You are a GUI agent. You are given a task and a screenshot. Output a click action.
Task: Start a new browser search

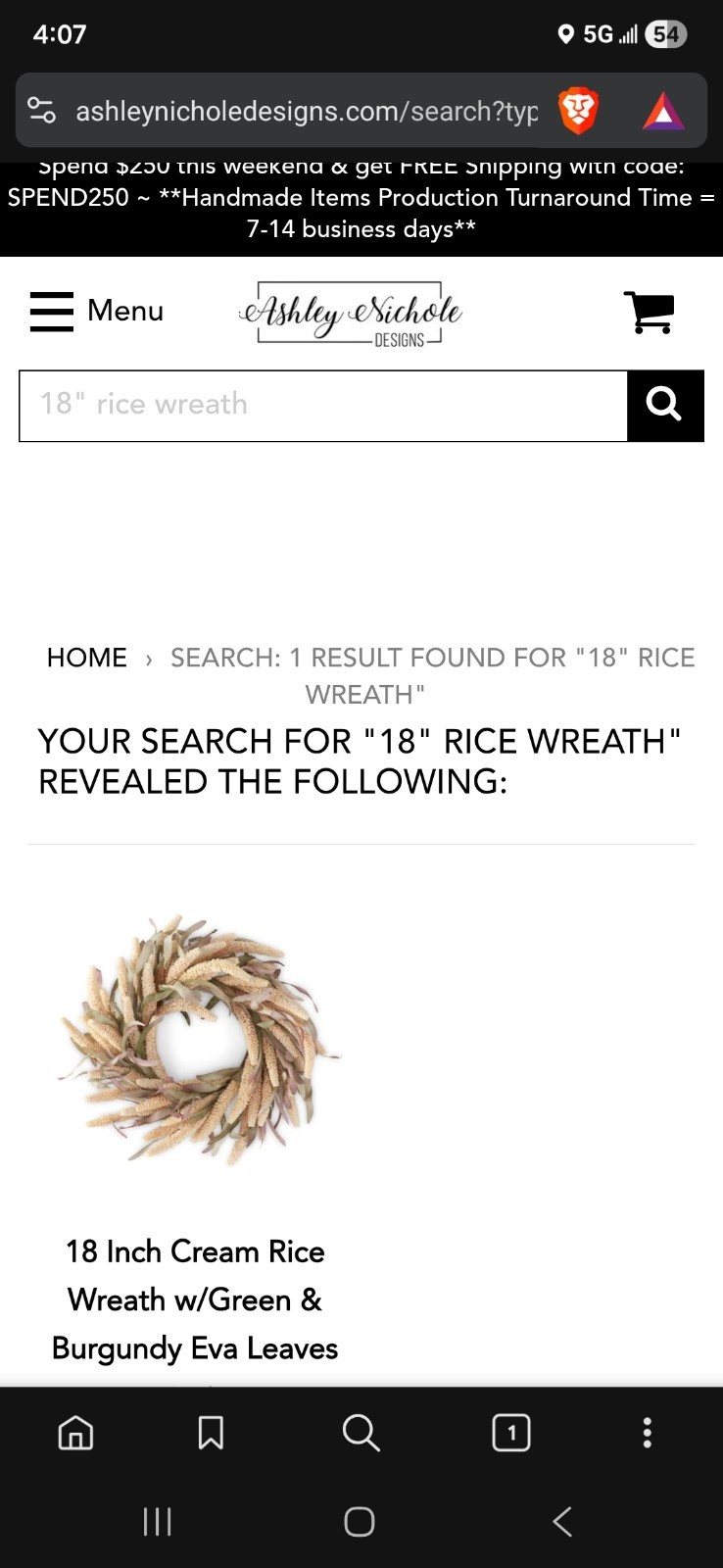pyautogui.click(x=361, y=1433)
